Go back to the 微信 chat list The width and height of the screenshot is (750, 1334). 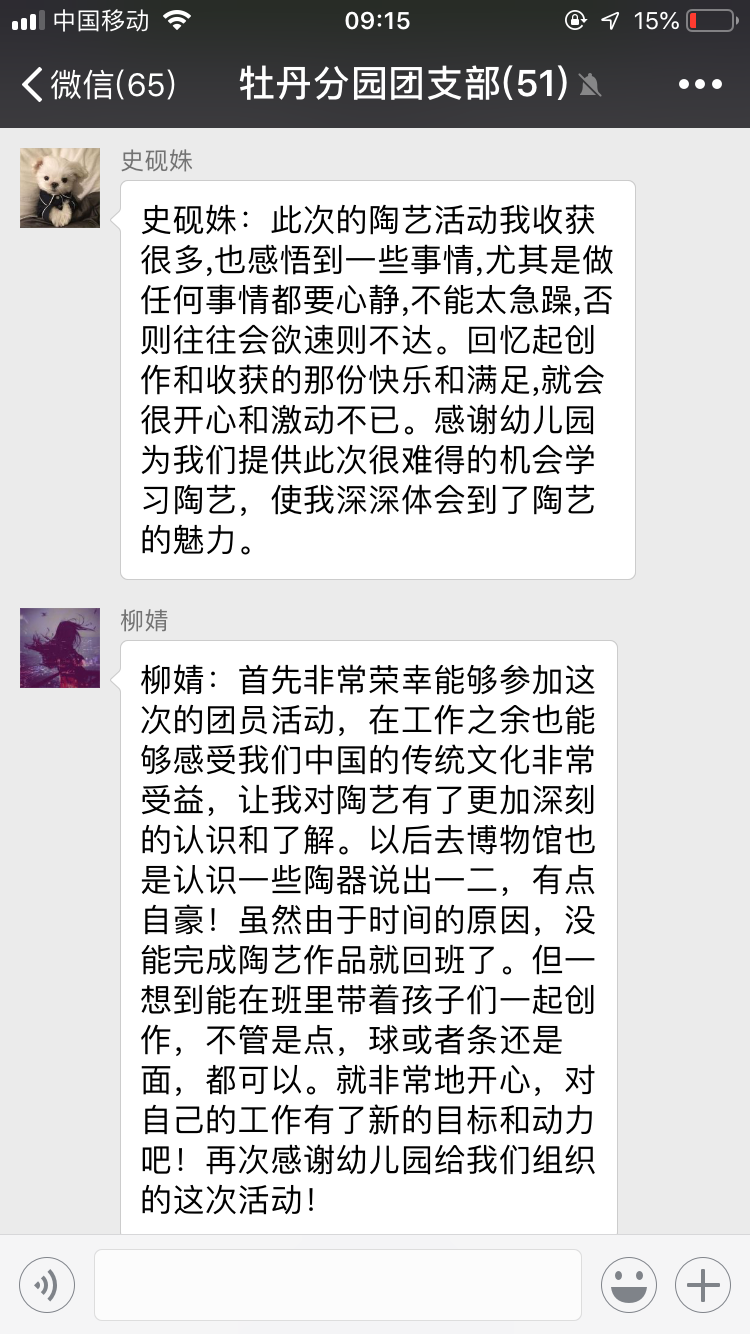tap(98, 85)
